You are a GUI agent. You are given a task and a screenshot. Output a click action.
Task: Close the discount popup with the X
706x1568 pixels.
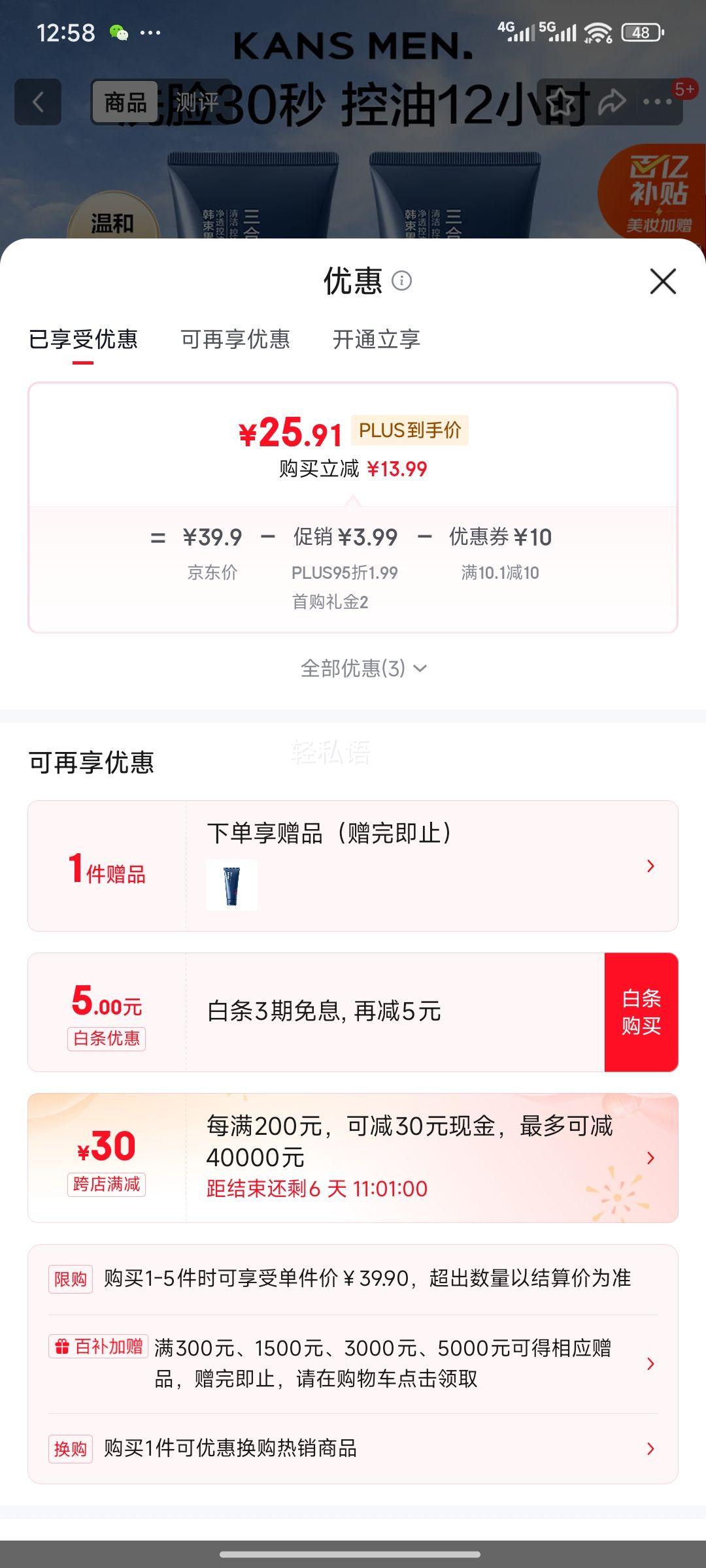pyautogui.click(x=663, y=280)
